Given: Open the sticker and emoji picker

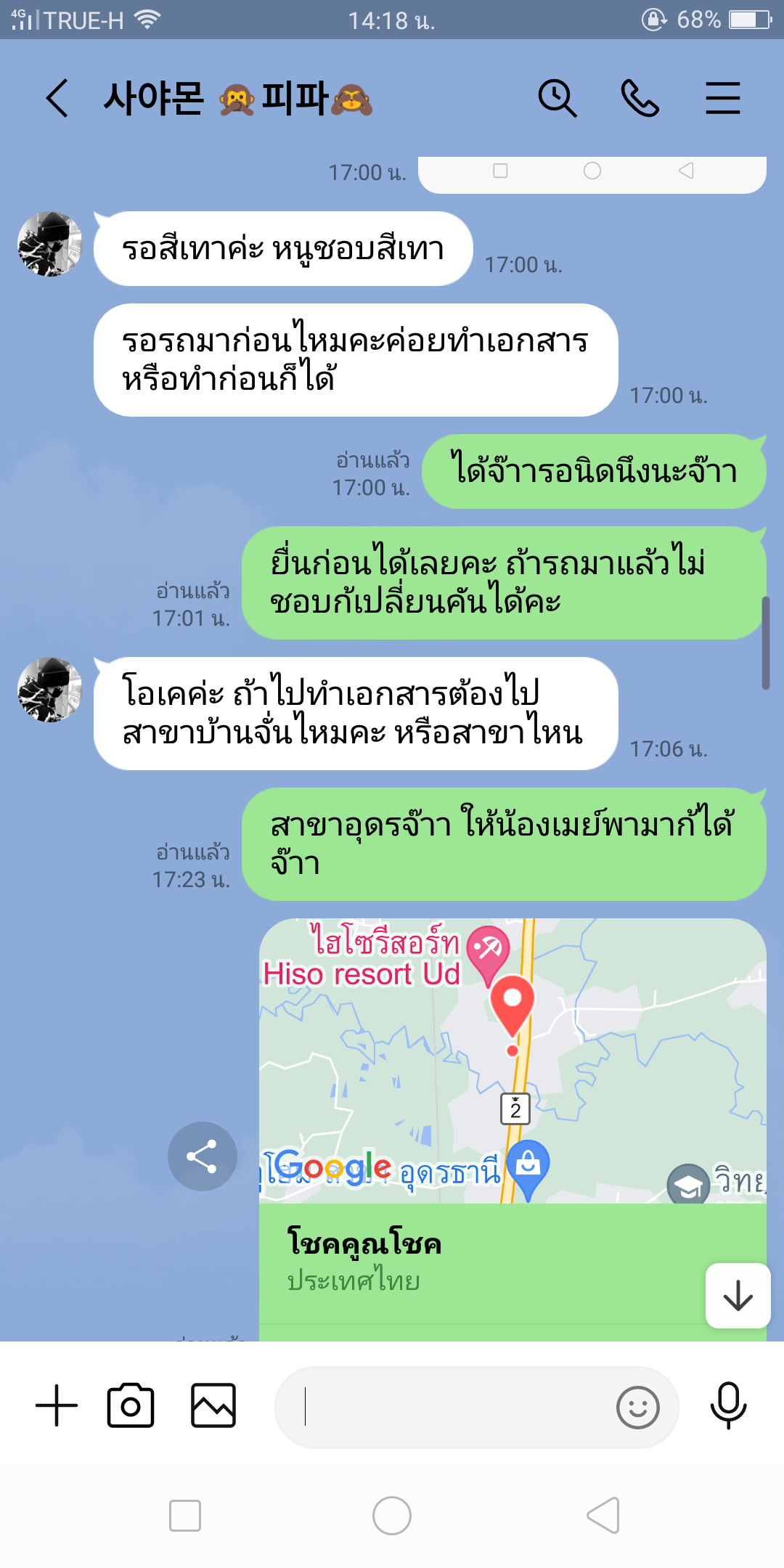Looking at the screenshot, I should 637,1408.
